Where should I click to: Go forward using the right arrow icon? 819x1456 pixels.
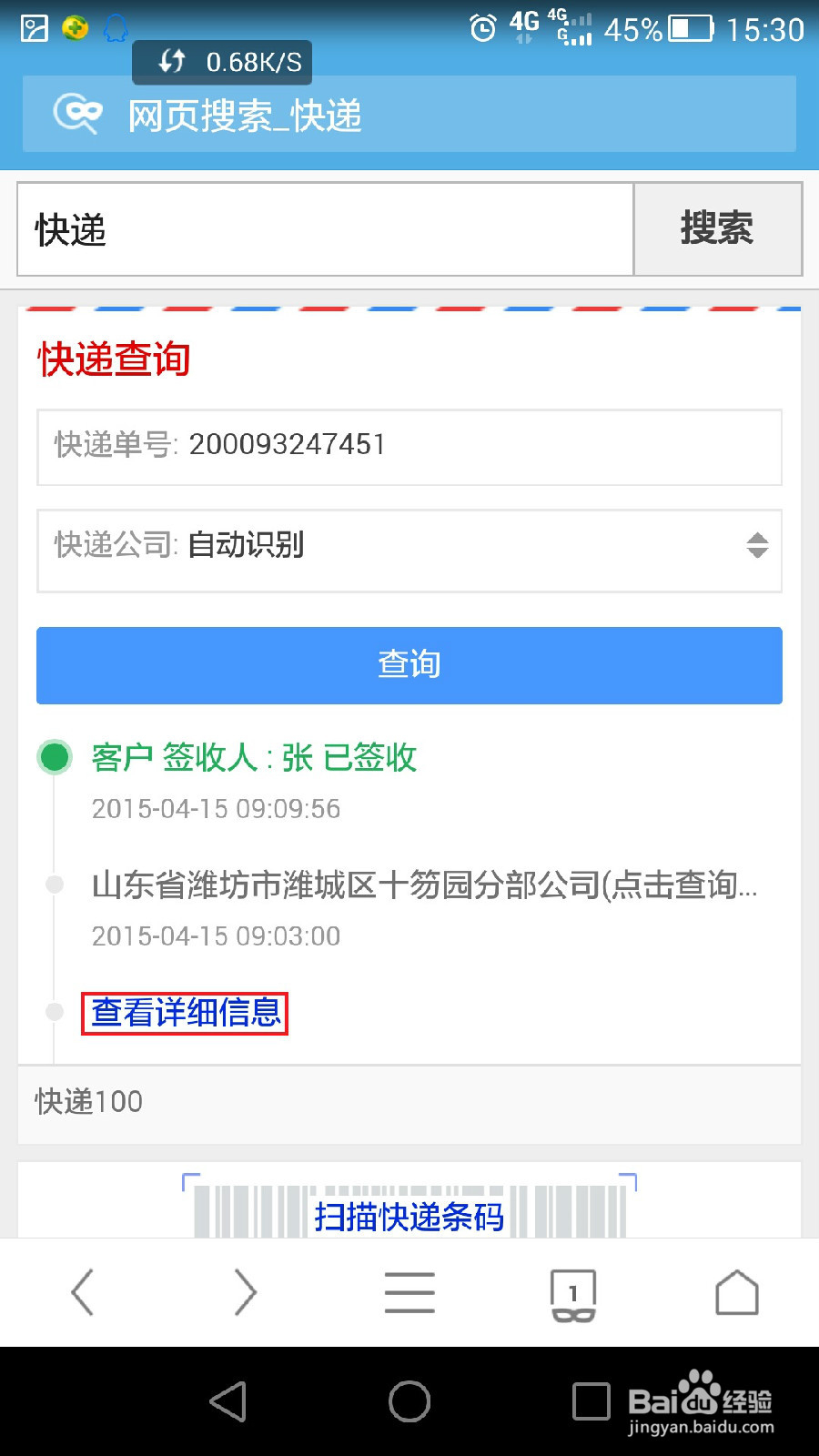[244, 1291]
